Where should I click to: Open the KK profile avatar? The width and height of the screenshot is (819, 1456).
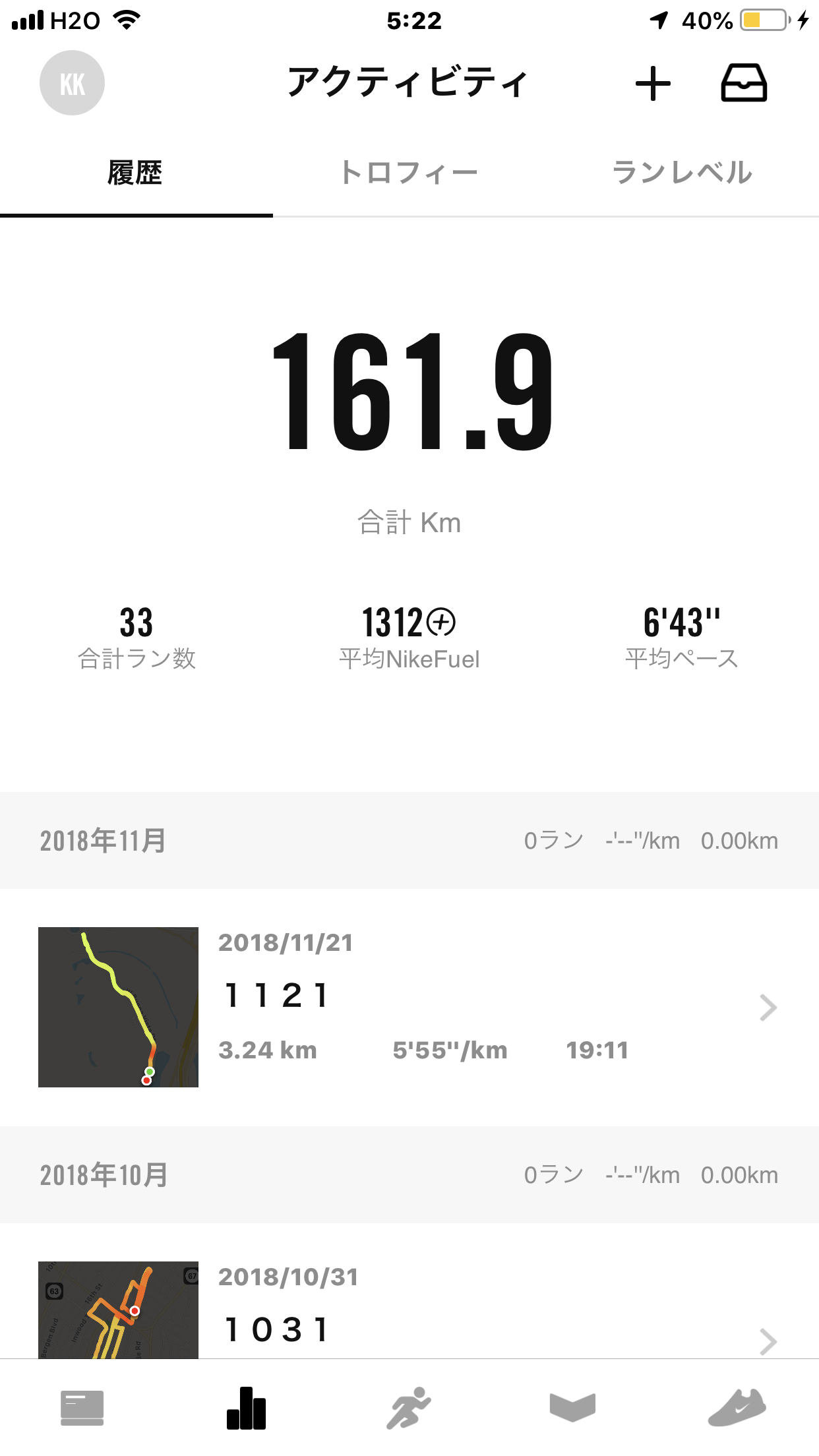72,83
